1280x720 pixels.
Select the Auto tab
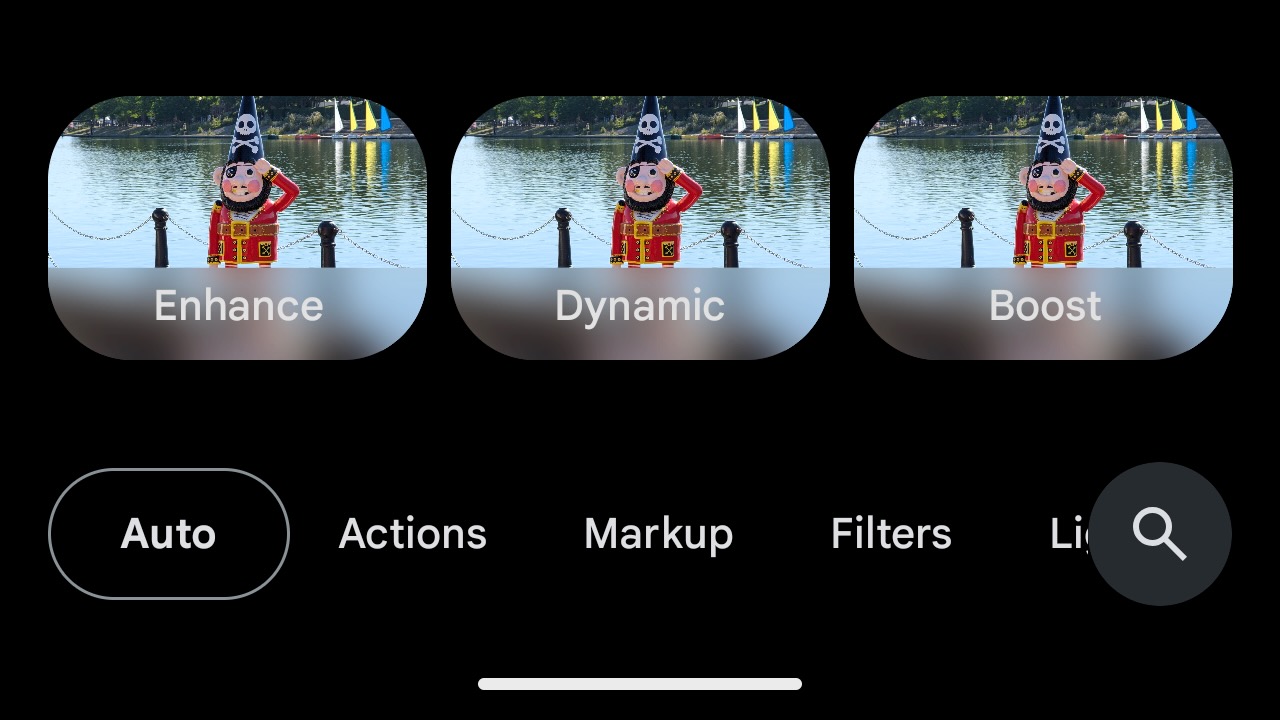(168, 534)
